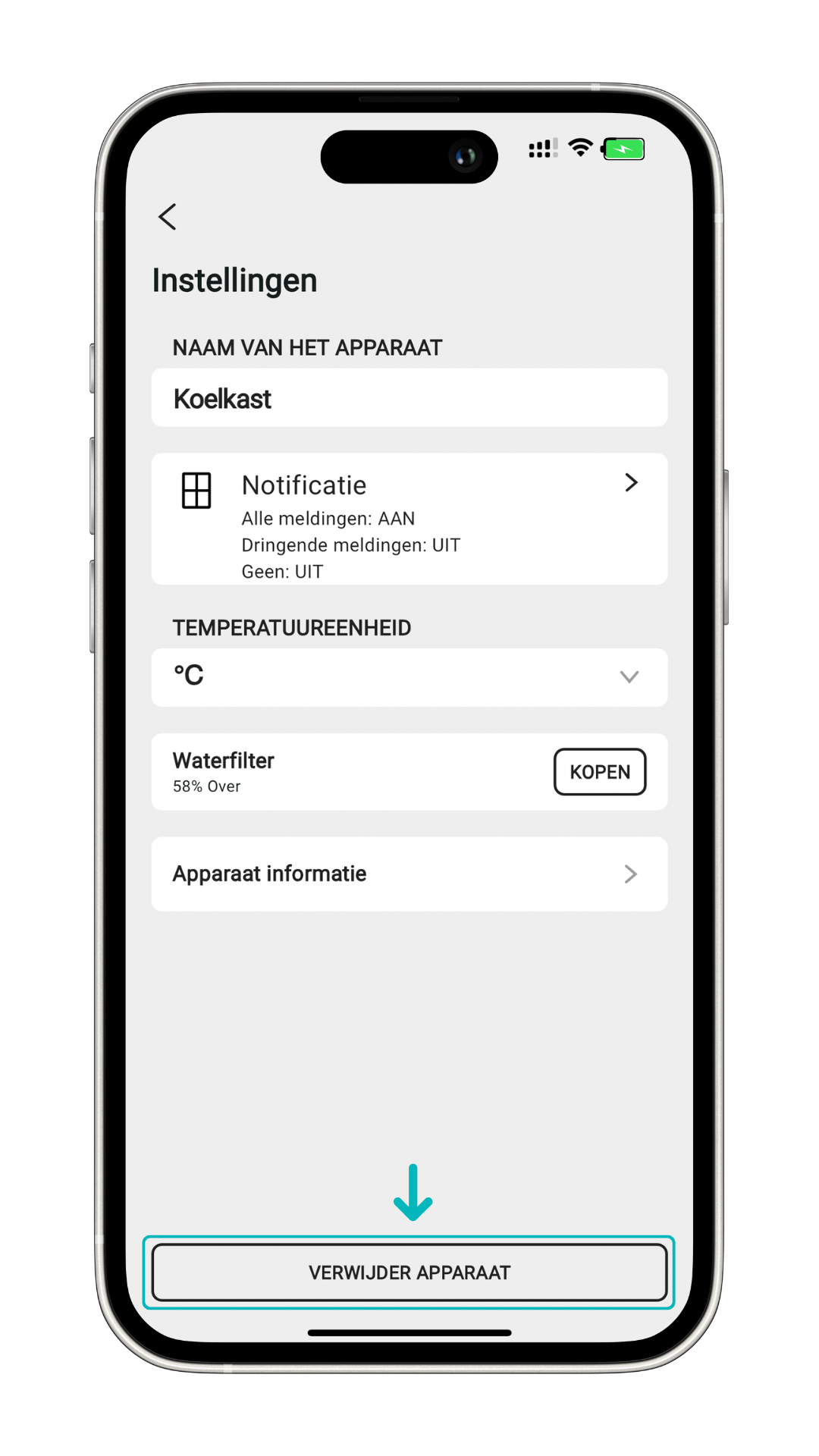Viewport: 819px width, 1456px height.
Task: Open the Notificatie settings
Action: 409,519
